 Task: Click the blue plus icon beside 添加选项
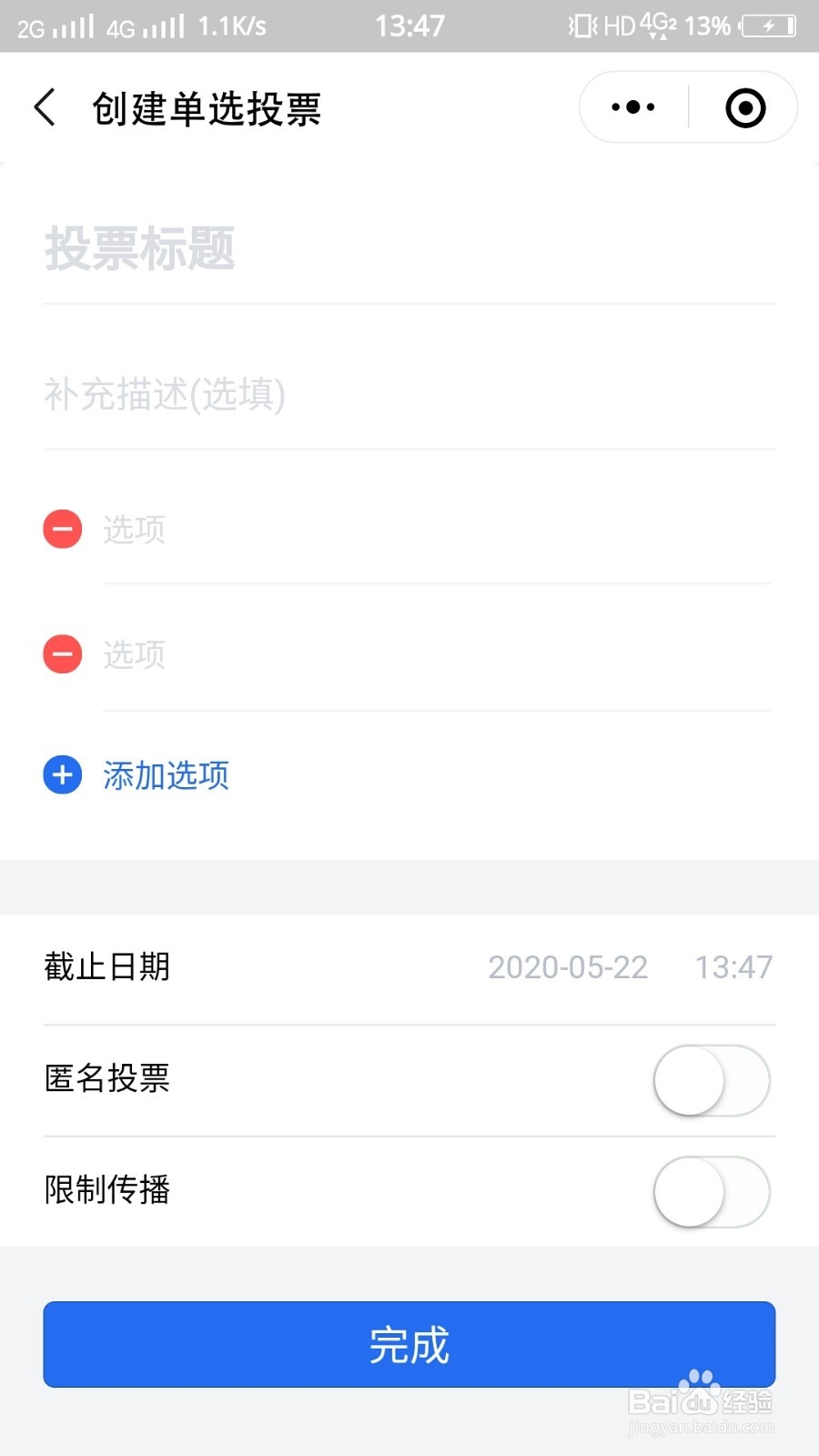click(x=61, y=775)
